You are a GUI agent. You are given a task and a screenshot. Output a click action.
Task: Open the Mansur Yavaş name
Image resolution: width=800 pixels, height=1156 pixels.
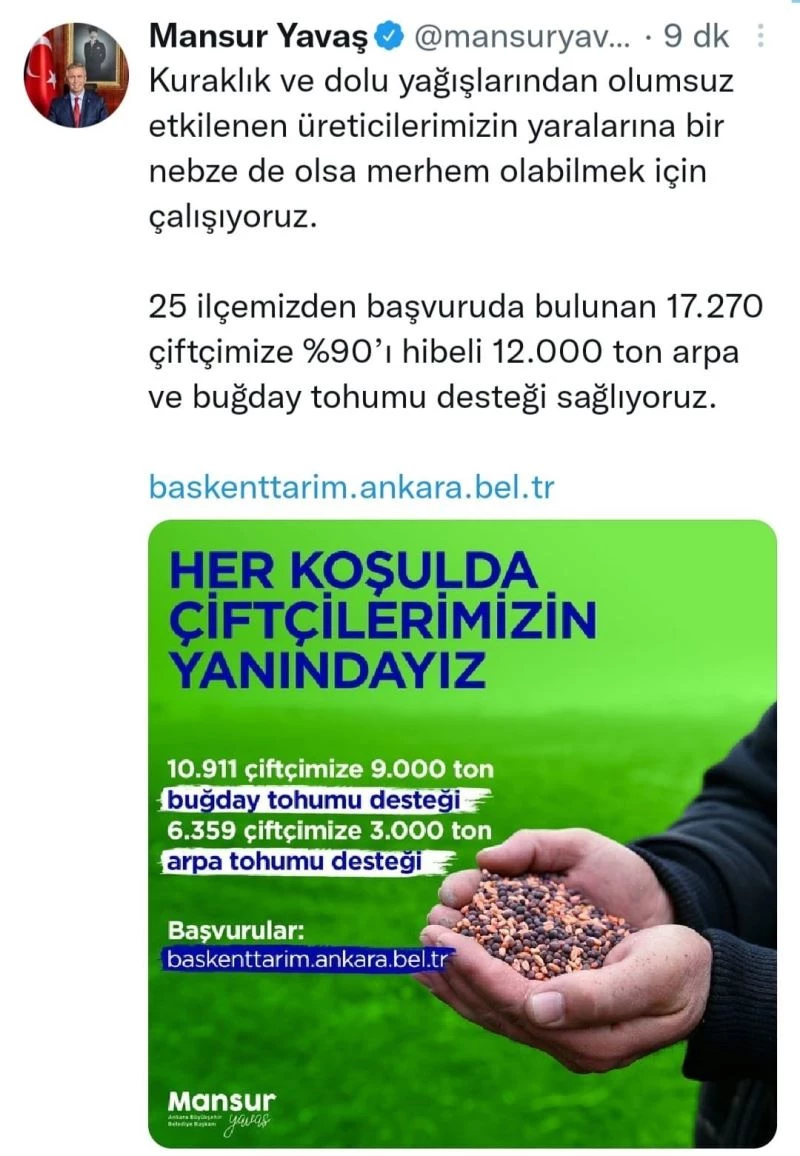pos(259,37)
